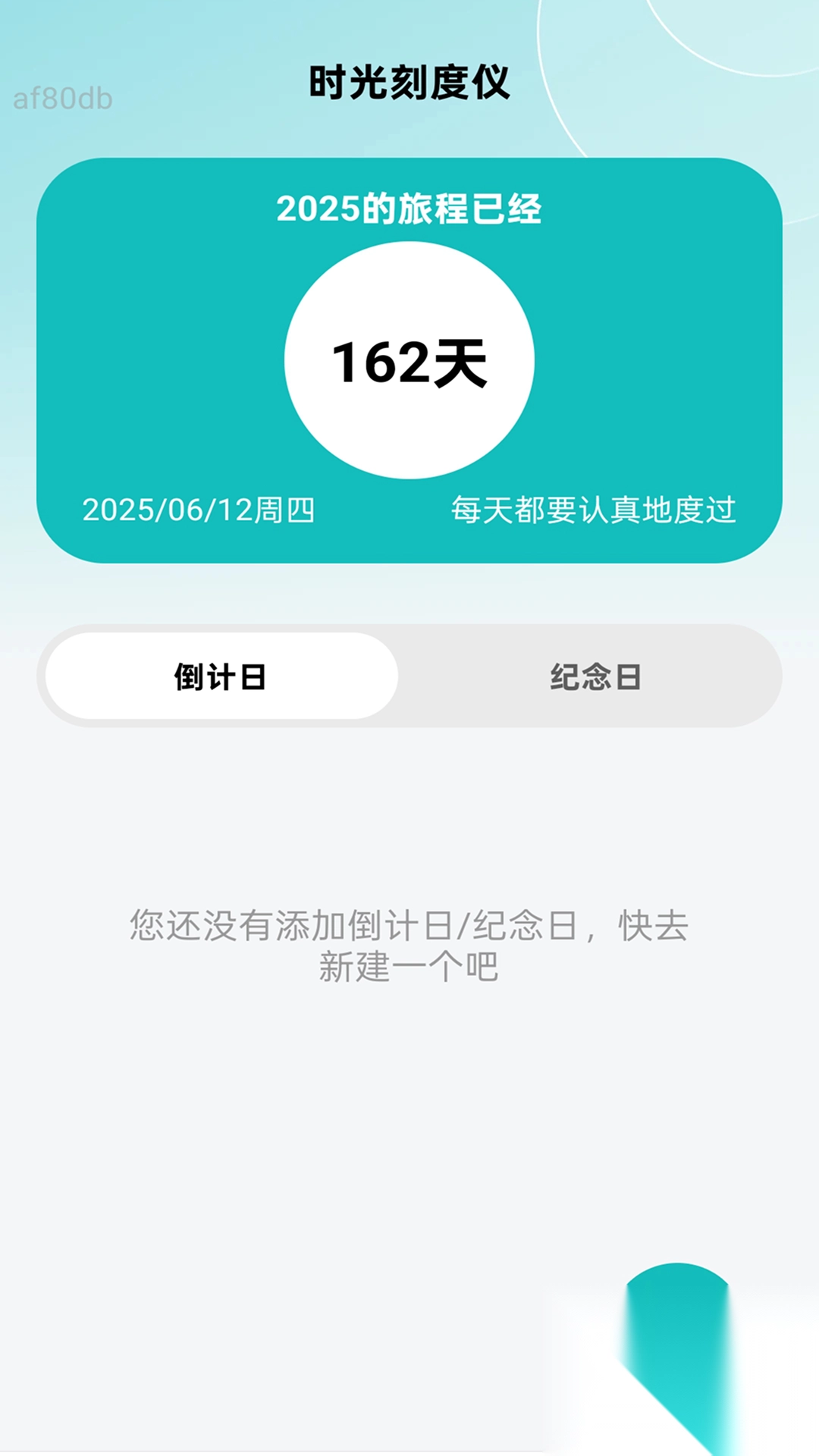This screenshot has height=1456, width=819.
Task: Switch to the 倒计日 tab
Action: 221,676
